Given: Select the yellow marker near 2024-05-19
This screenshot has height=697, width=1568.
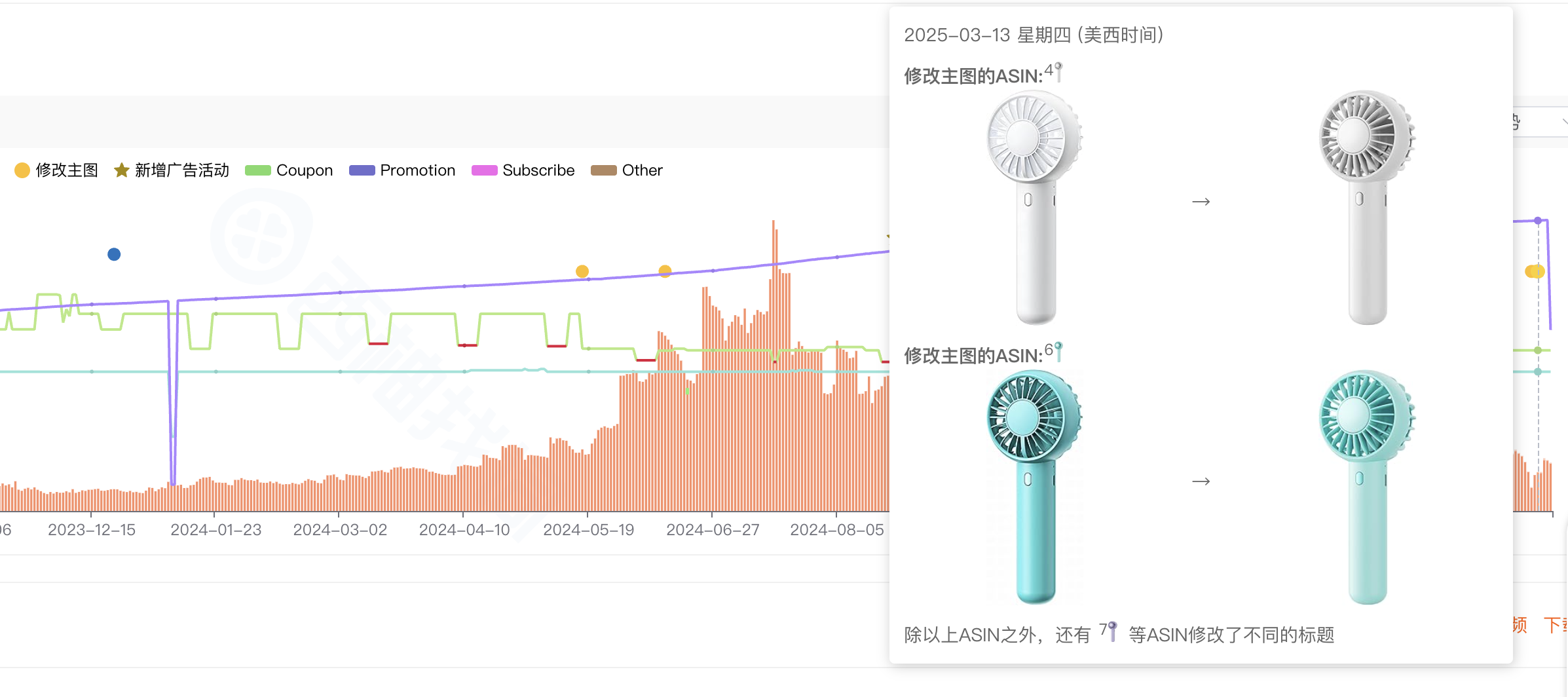Looking at the screenshot, I should [582, 271].
